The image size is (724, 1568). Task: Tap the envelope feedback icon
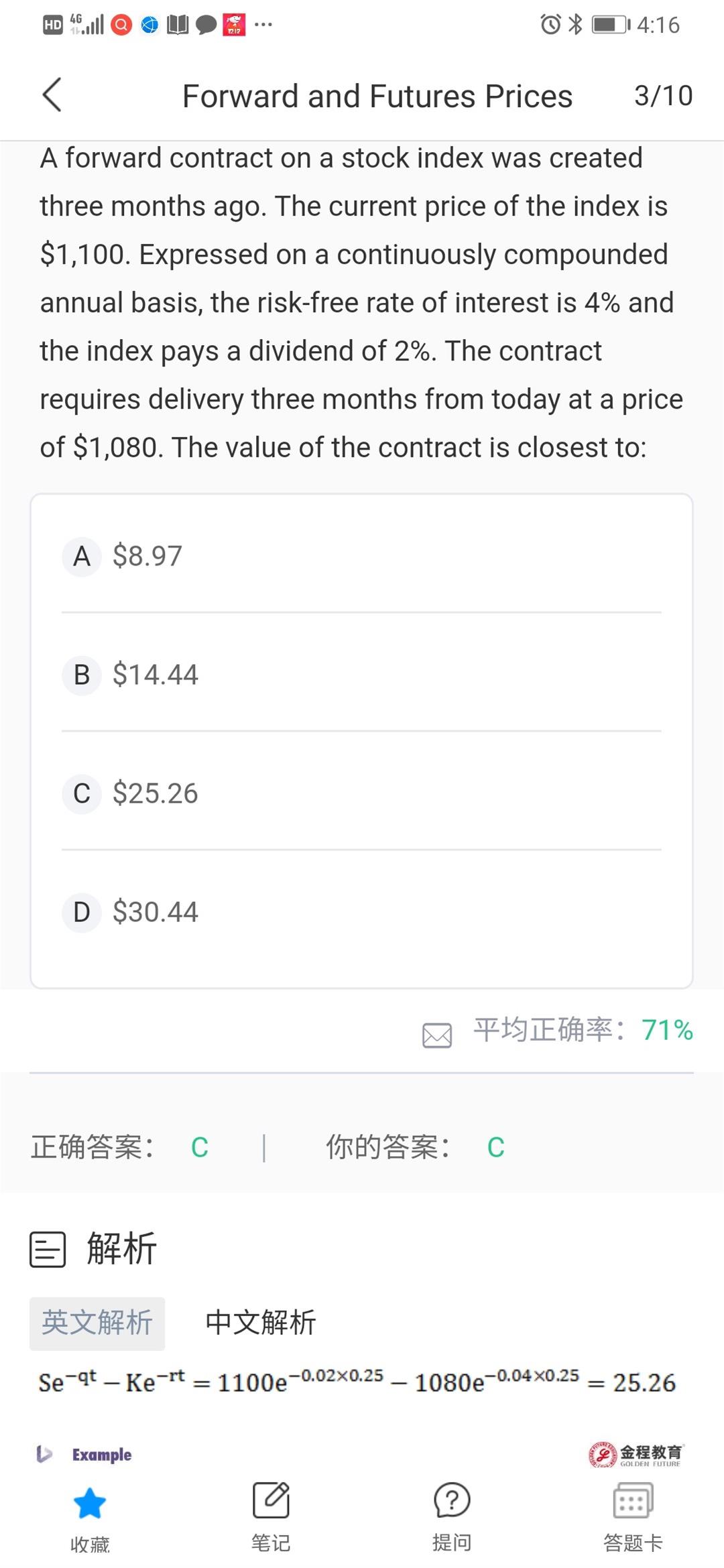437,1035
